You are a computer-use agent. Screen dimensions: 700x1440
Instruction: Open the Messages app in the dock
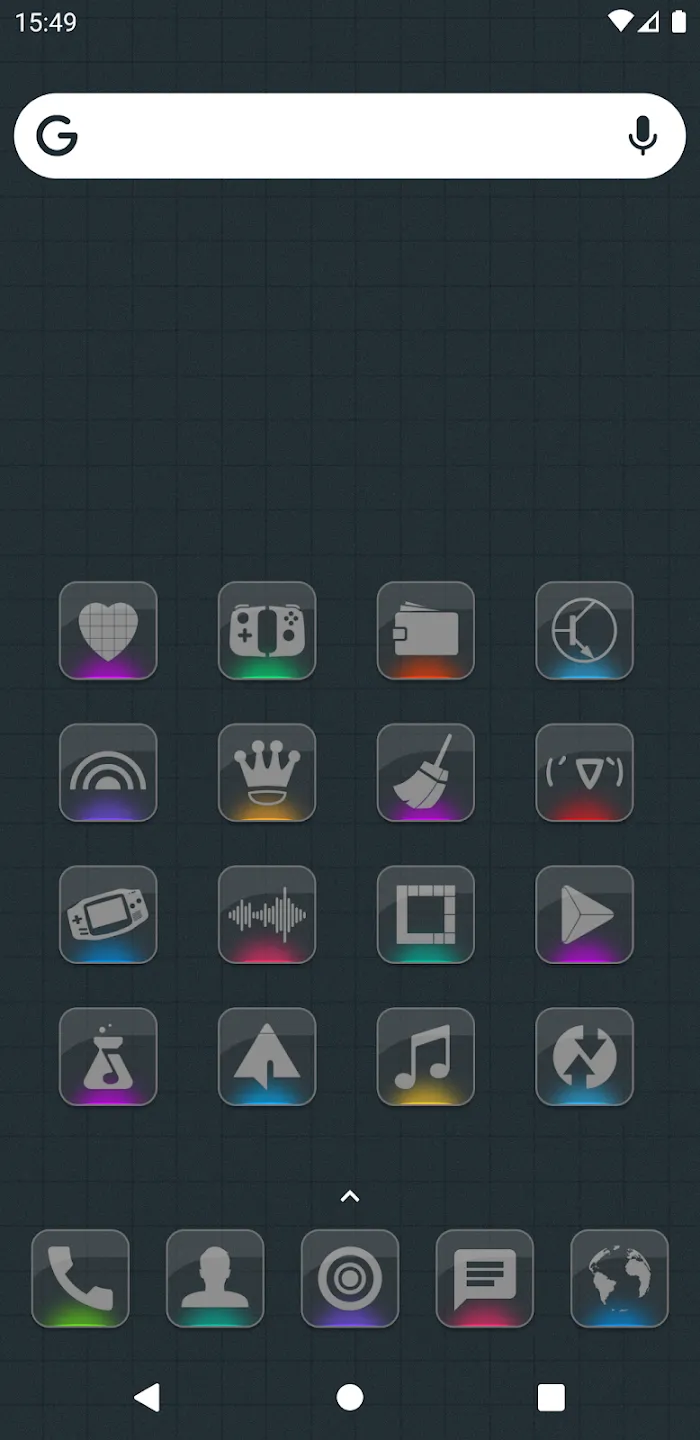coord(485,1278)
